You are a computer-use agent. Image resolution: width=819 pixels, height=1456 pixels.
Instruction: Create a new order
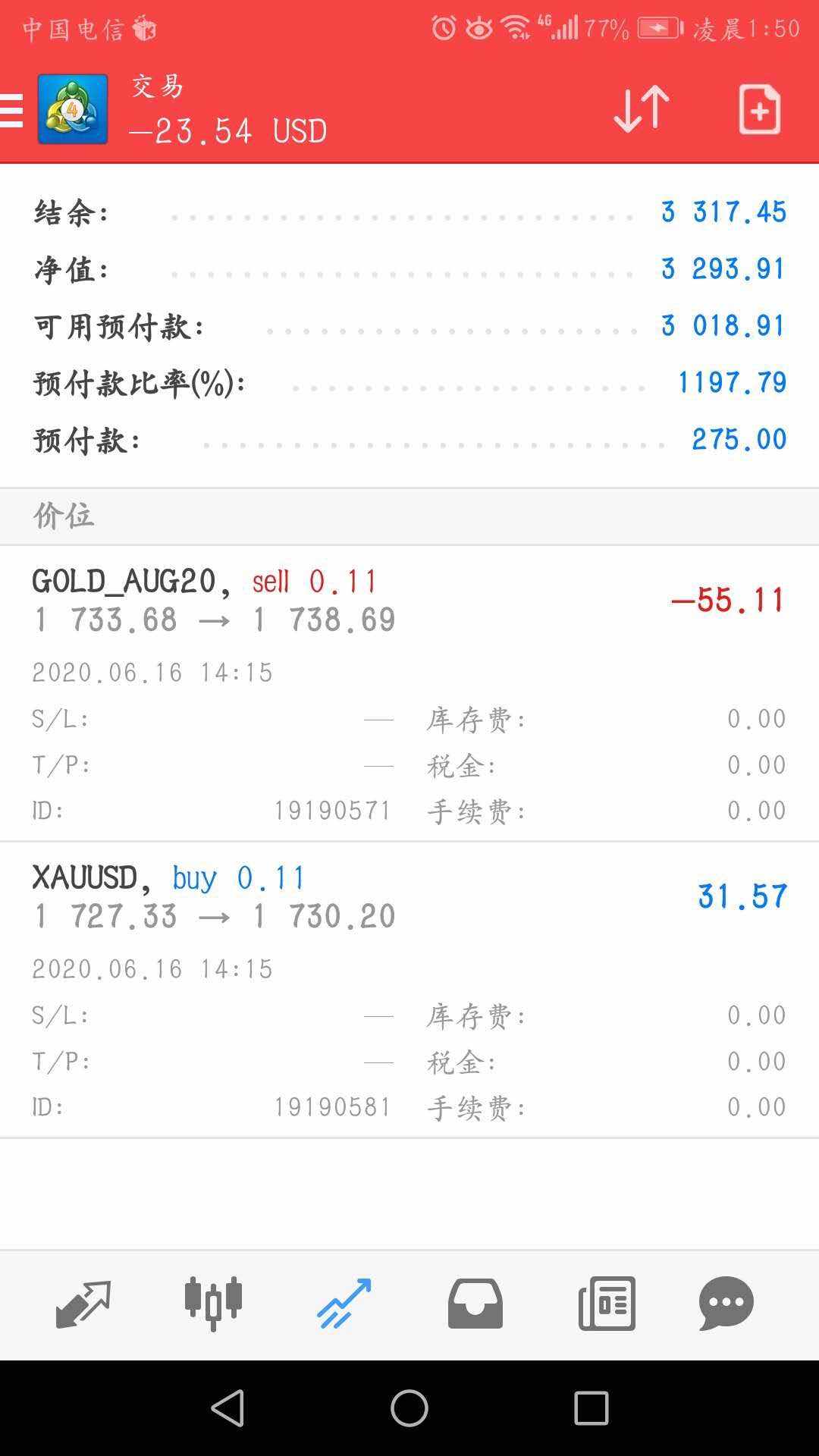click(759, 110)
